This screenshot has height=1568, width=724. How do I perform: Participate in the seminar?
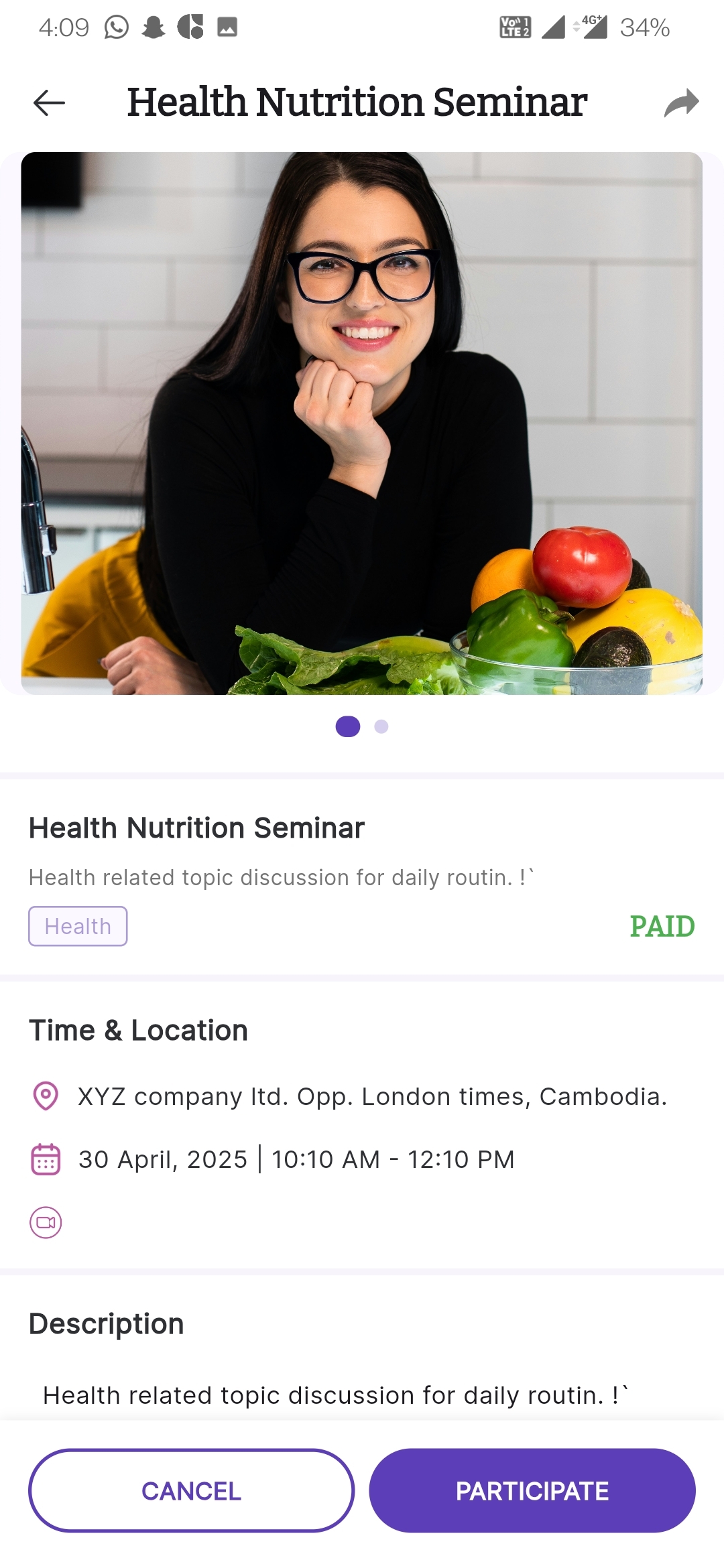[x=532, y=1491]
